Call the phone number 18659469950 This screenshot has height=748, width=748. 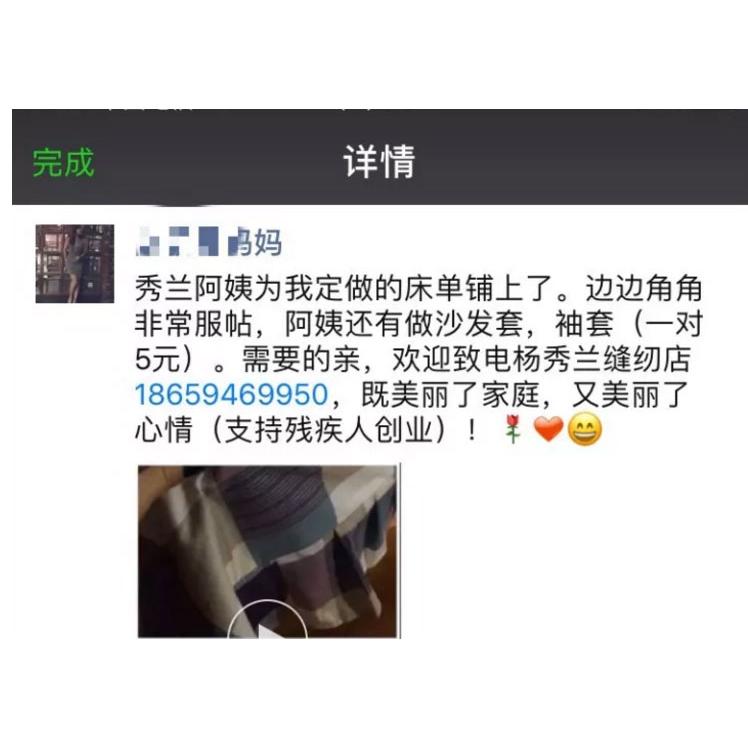[x=231, y=393]
